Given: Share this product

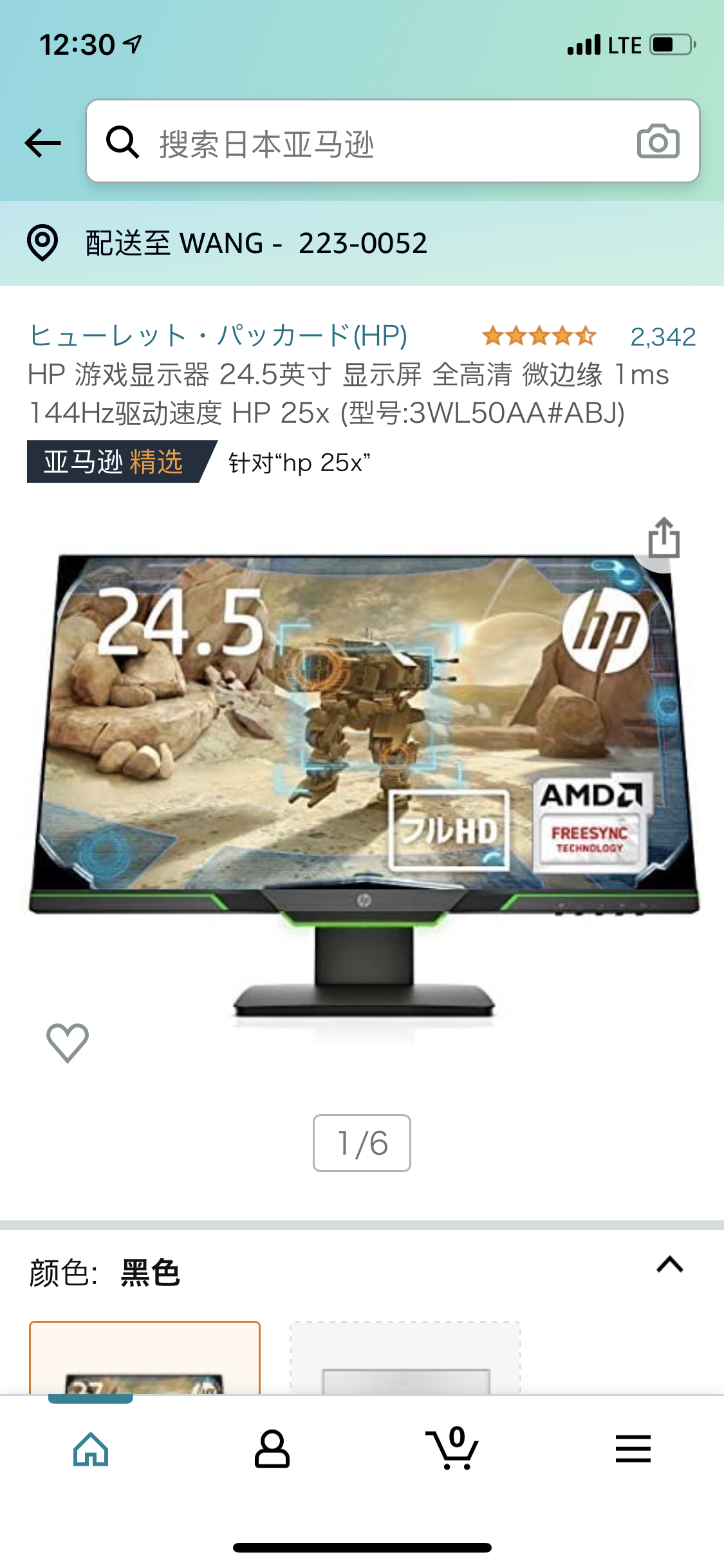Looking at the screenshot, I should coord(664,538).
